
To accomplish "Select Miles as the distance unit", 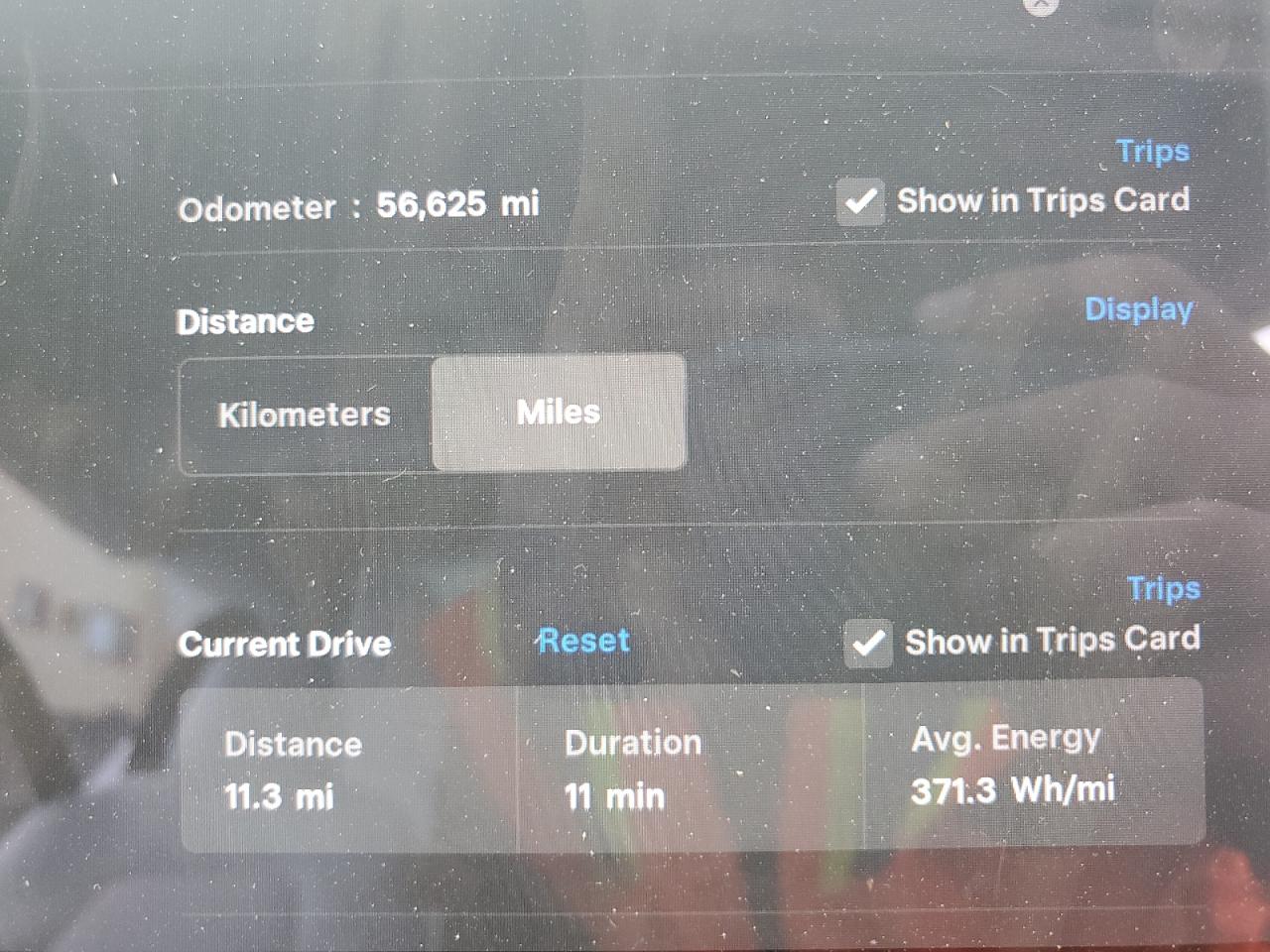I will coord(559,412).
